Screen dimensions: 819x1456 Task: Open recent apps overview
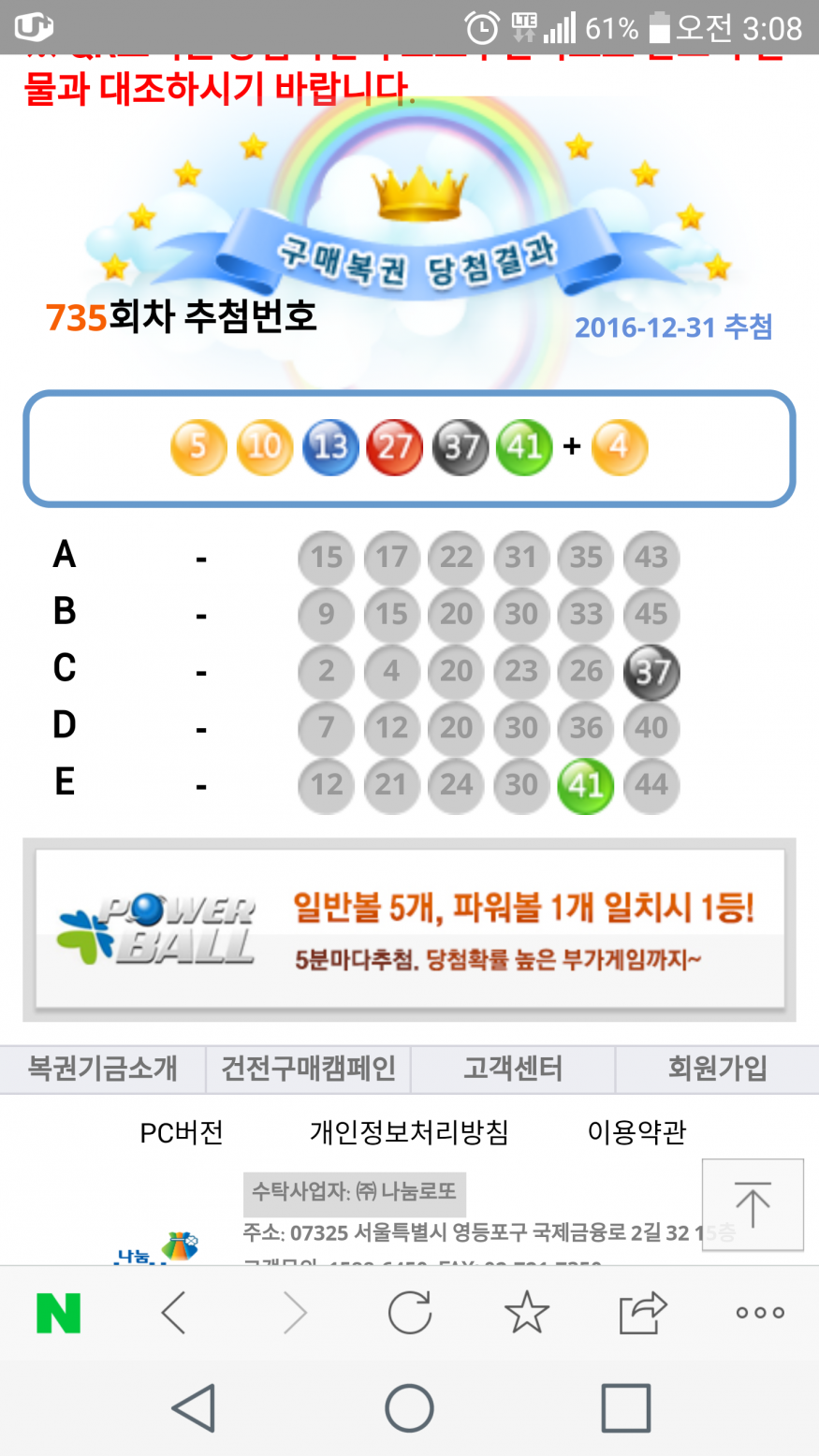[x=625, y=1407]
